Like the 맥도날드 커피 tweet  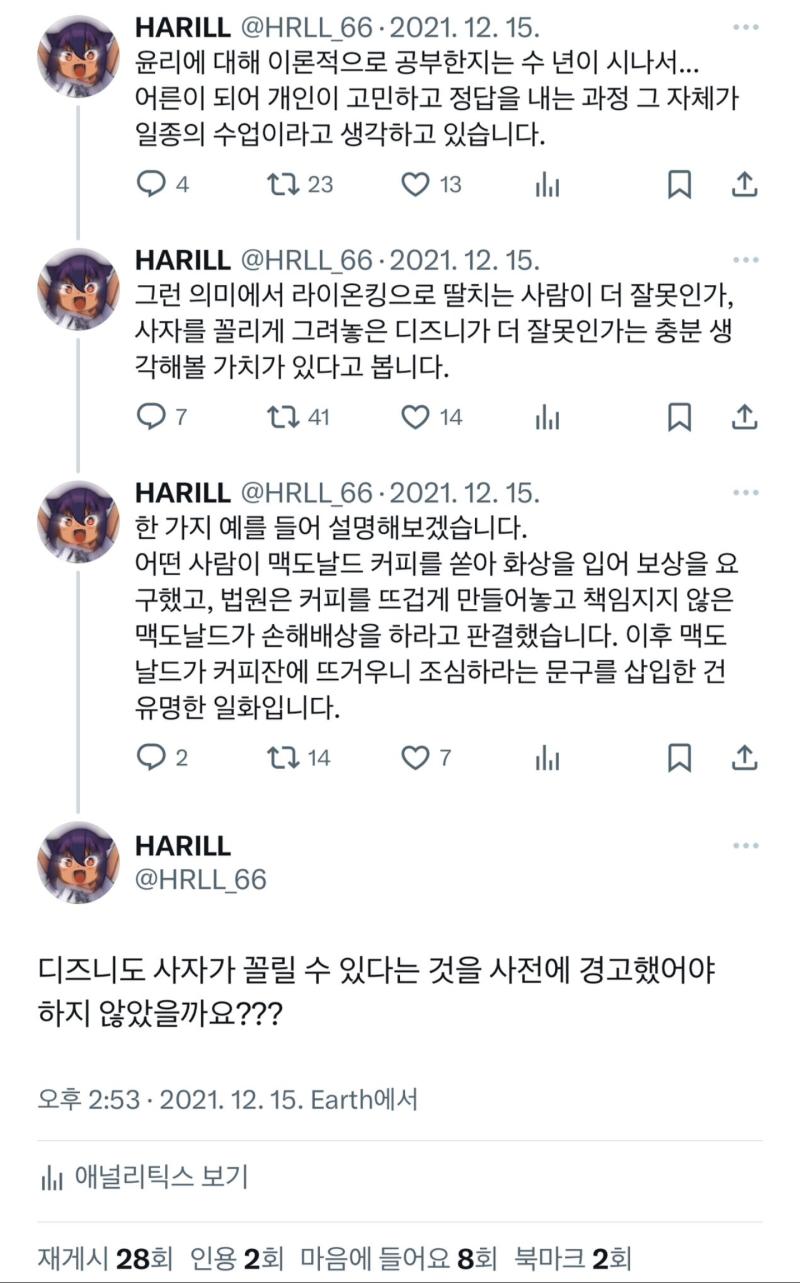click(415, 758)
